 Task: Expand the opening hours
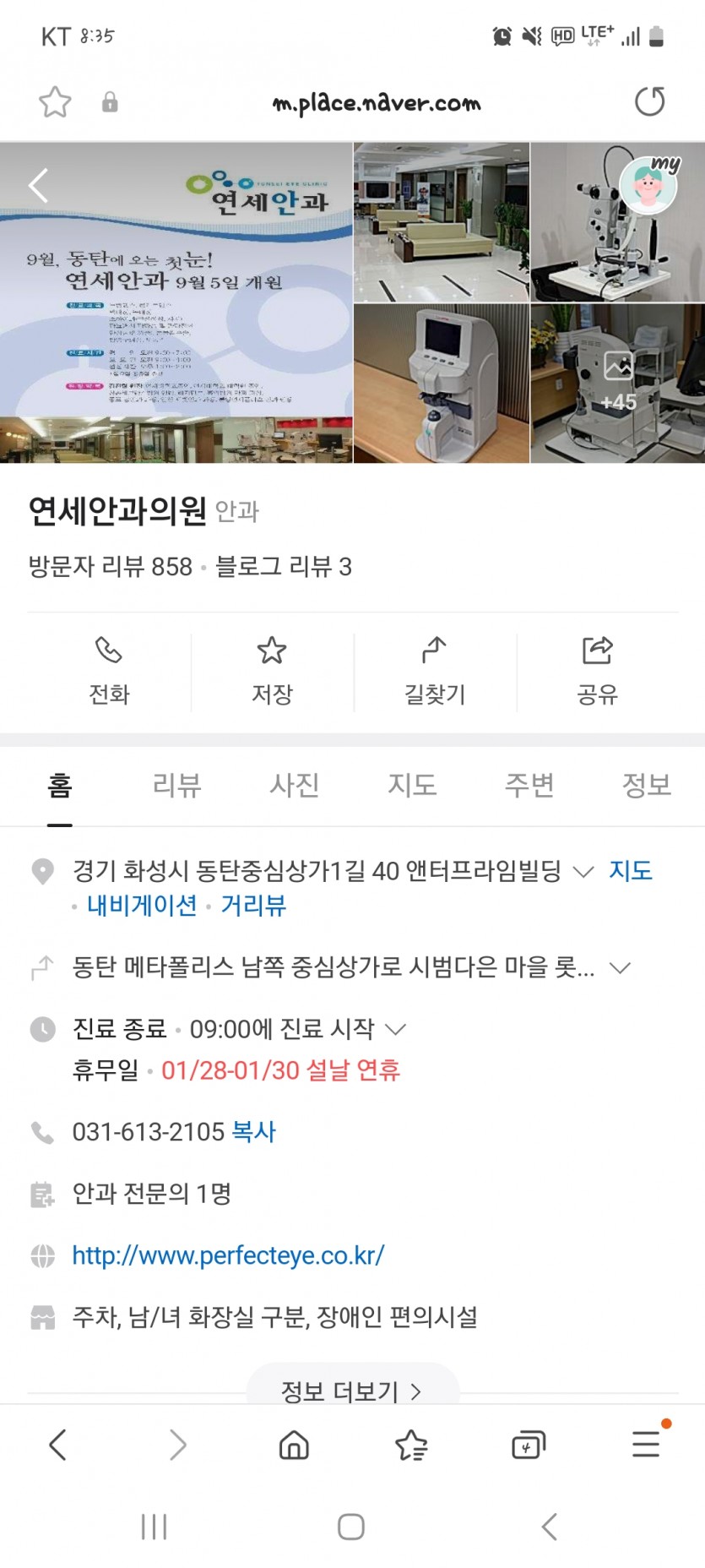point(395,1029)
